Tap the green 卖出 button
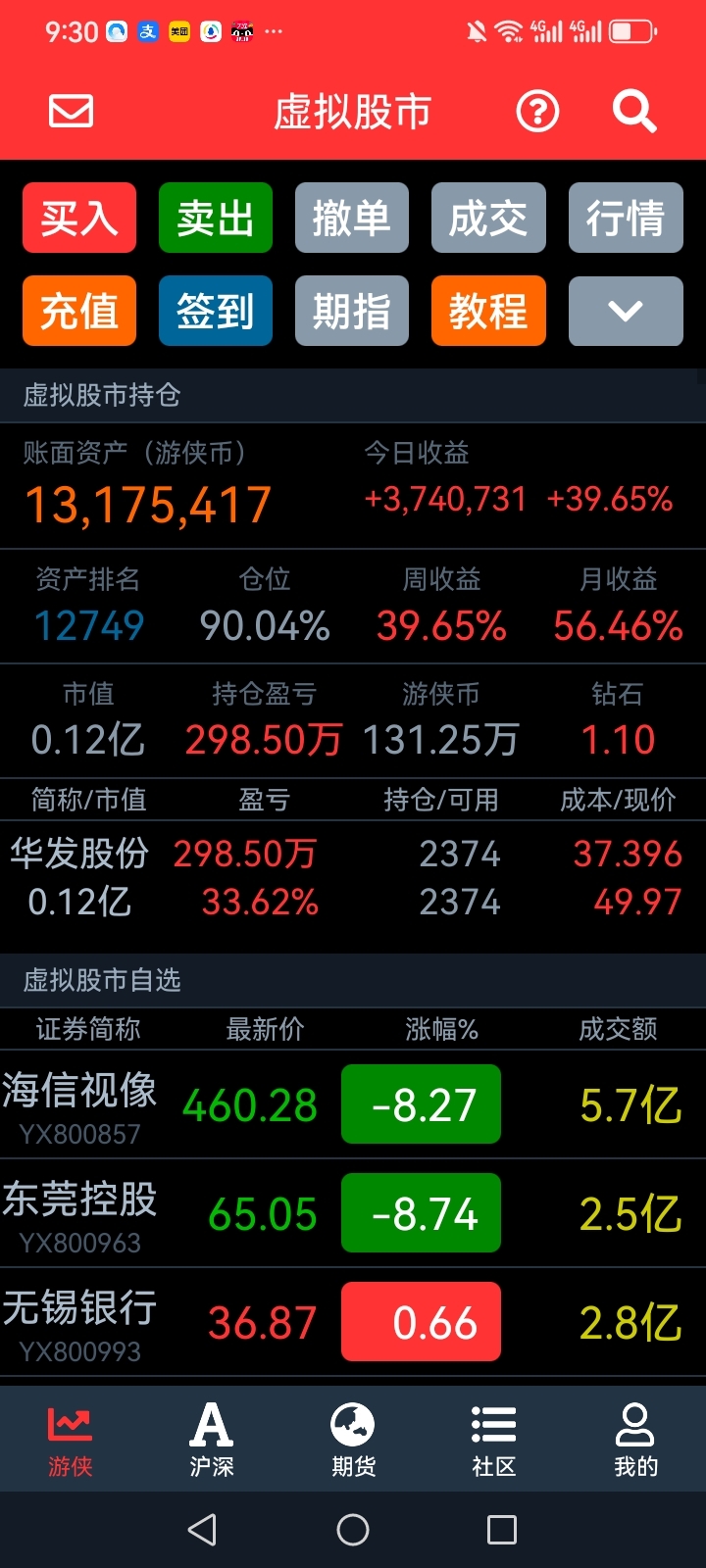706x1568 pixels. point(216,218)
